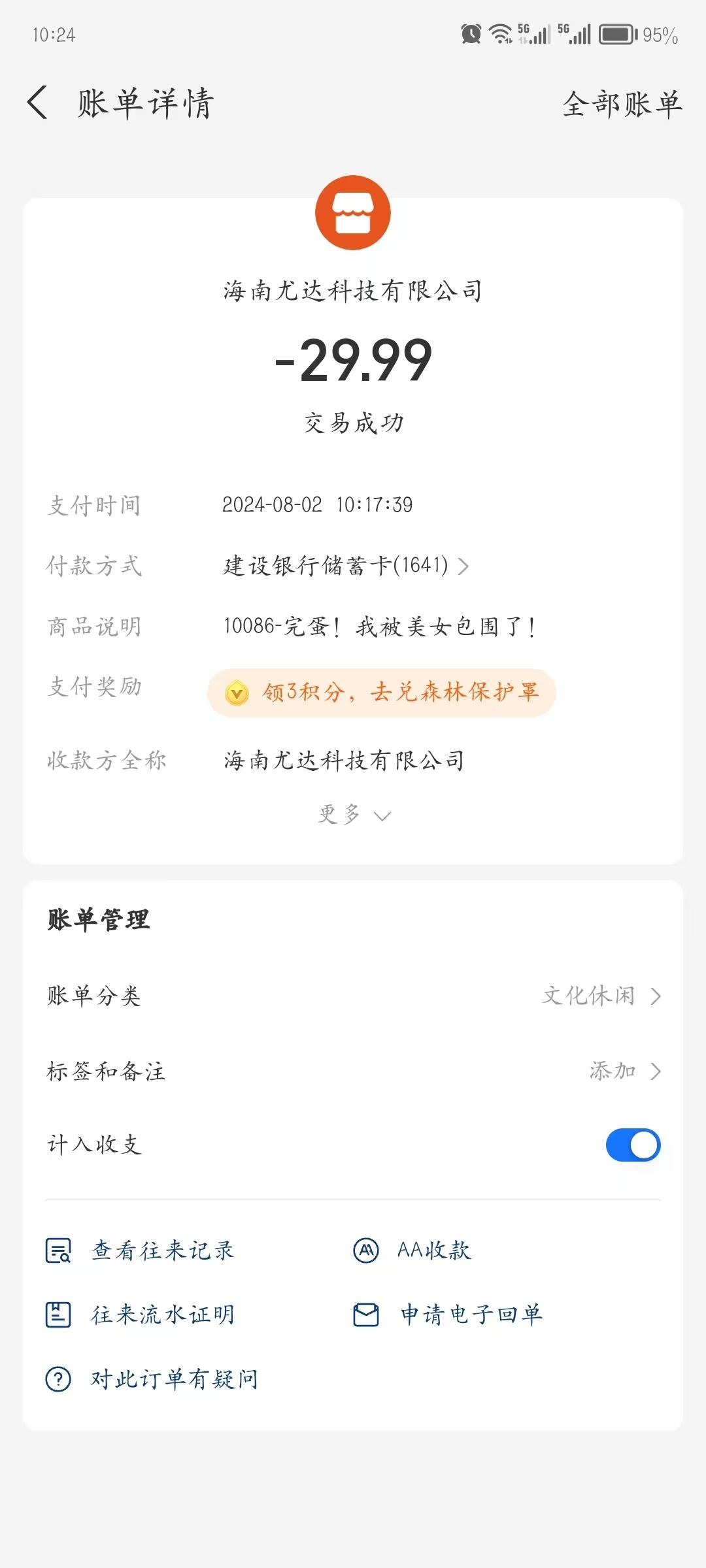Tap 对此订单有疑问 for help
This screenshot has width=706, height=1568.
(x=152, y=1379)
